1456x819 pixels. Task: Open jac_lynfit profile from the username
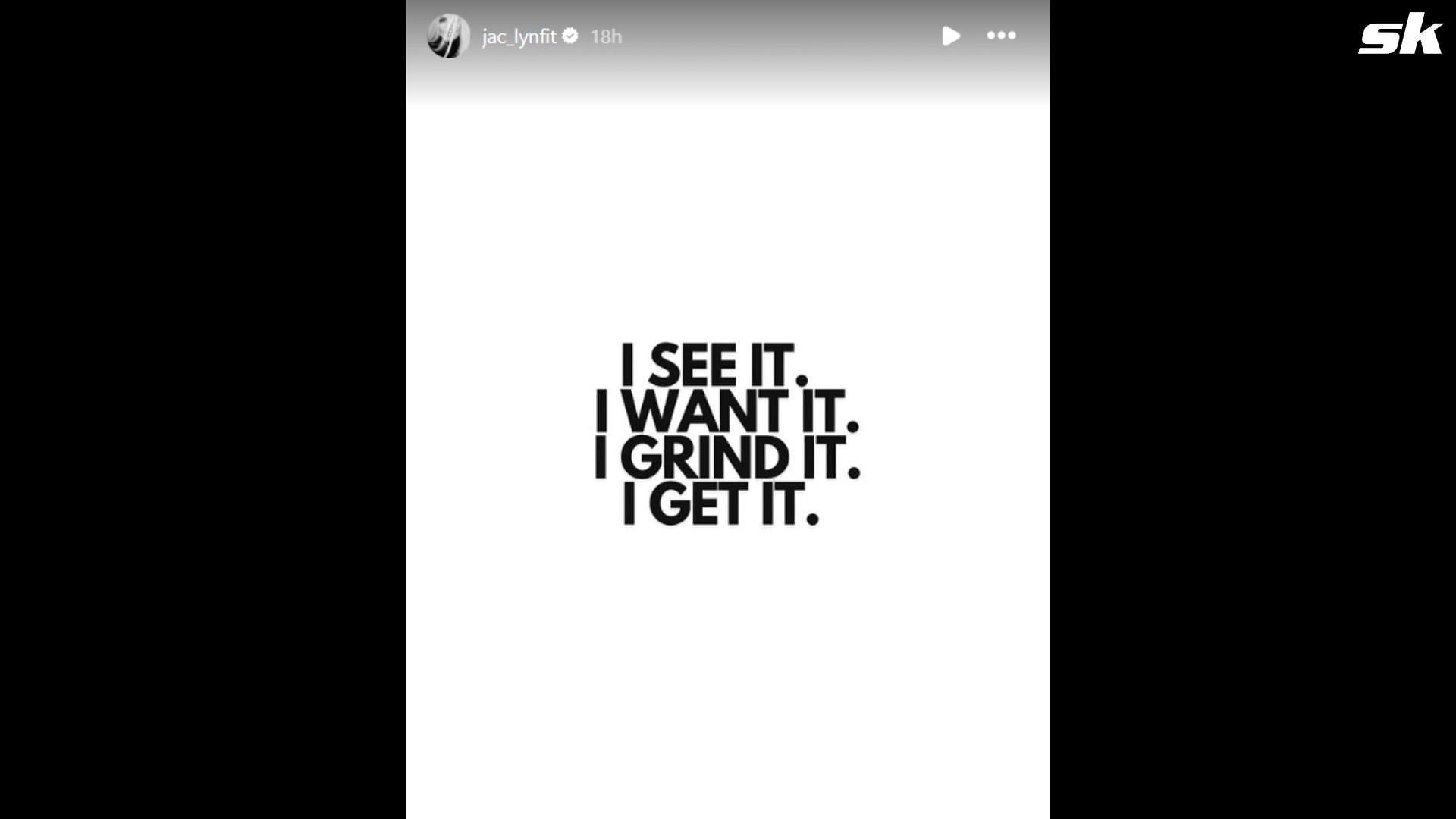tap(519, 36)
